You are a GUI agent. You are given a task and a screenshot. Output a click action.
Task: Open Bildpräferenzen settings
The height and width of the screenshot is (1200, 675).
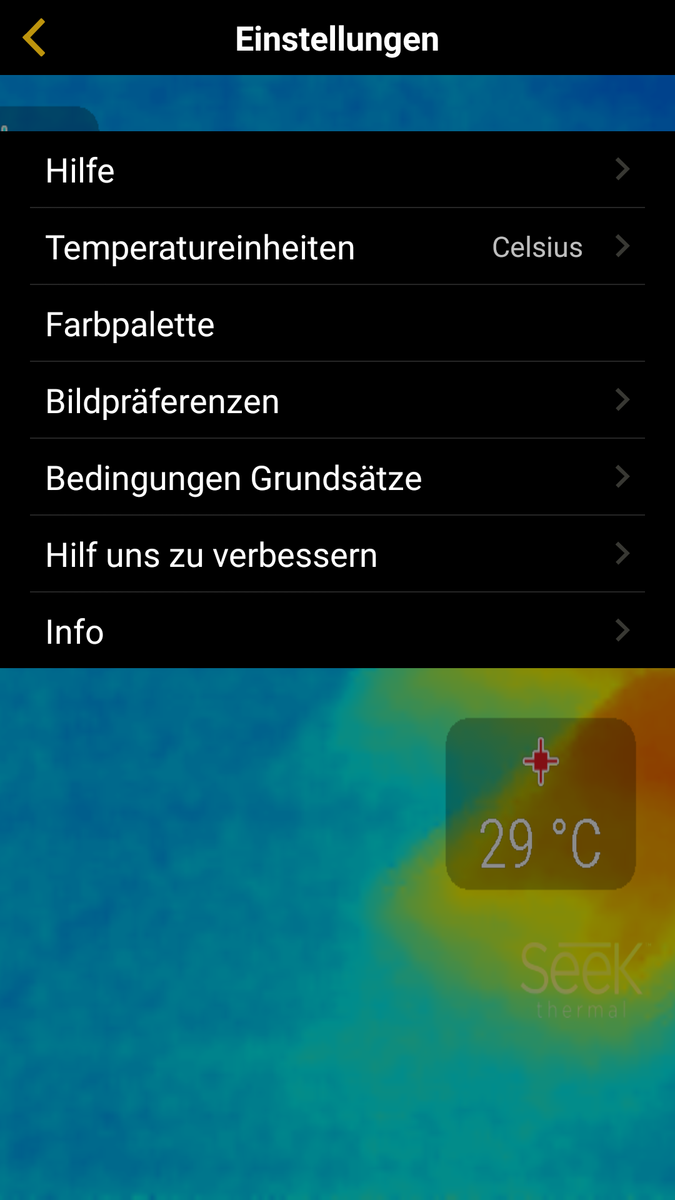(x=337, y=401)
